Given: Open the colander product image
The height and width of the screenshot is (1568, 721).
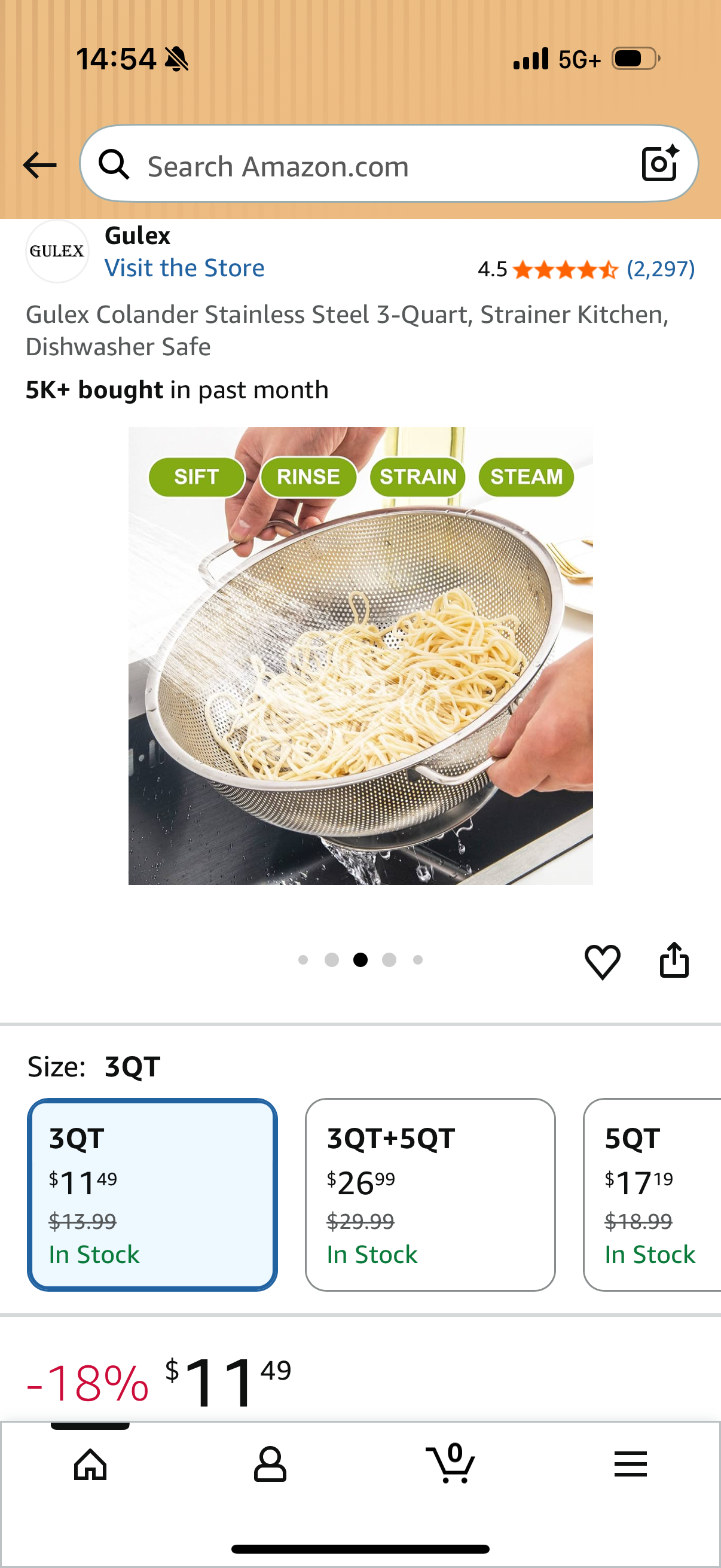Looking at the screenshot, I should pos(360,655).
